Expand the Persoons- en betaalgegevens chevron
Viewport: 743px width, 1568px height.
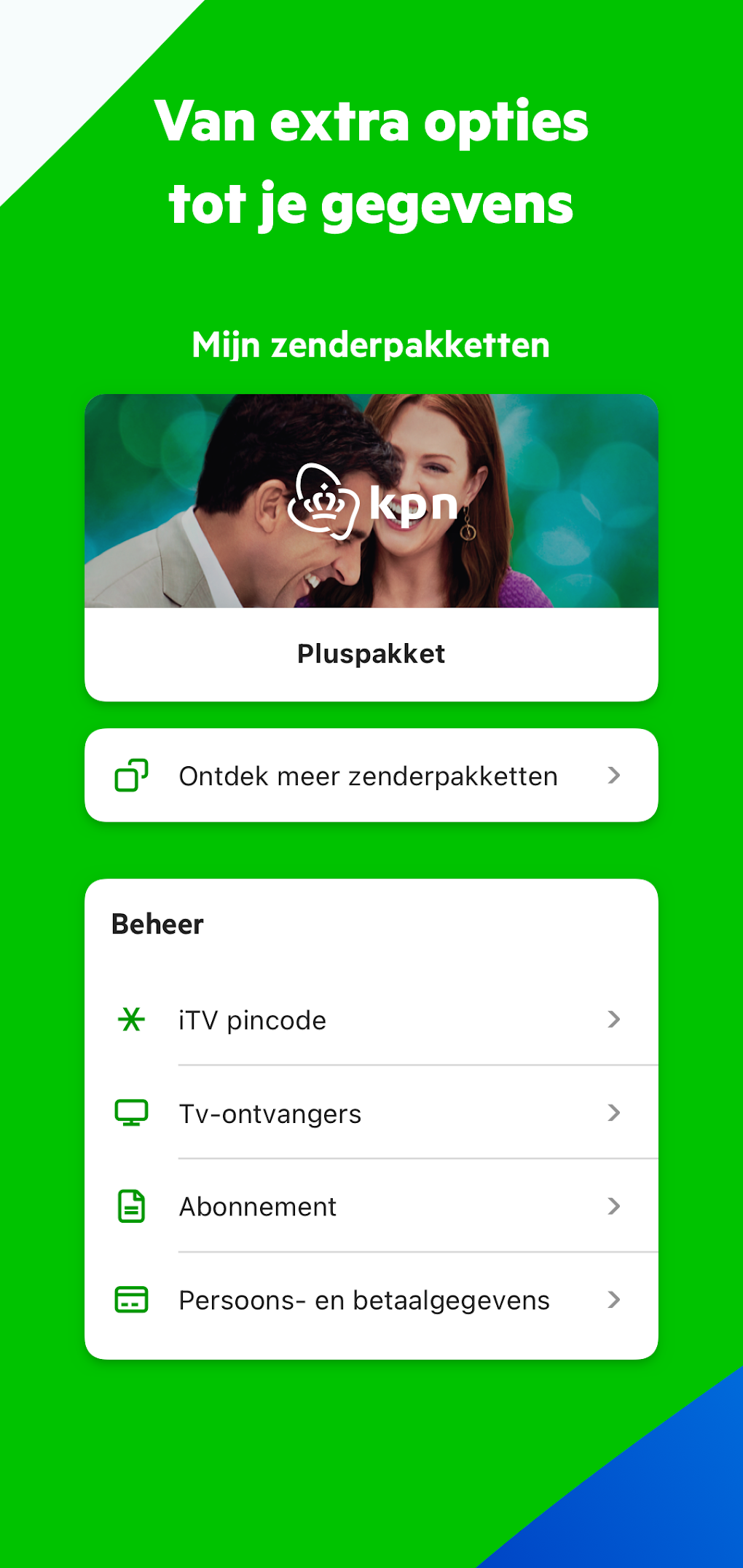pos(614,1299)
